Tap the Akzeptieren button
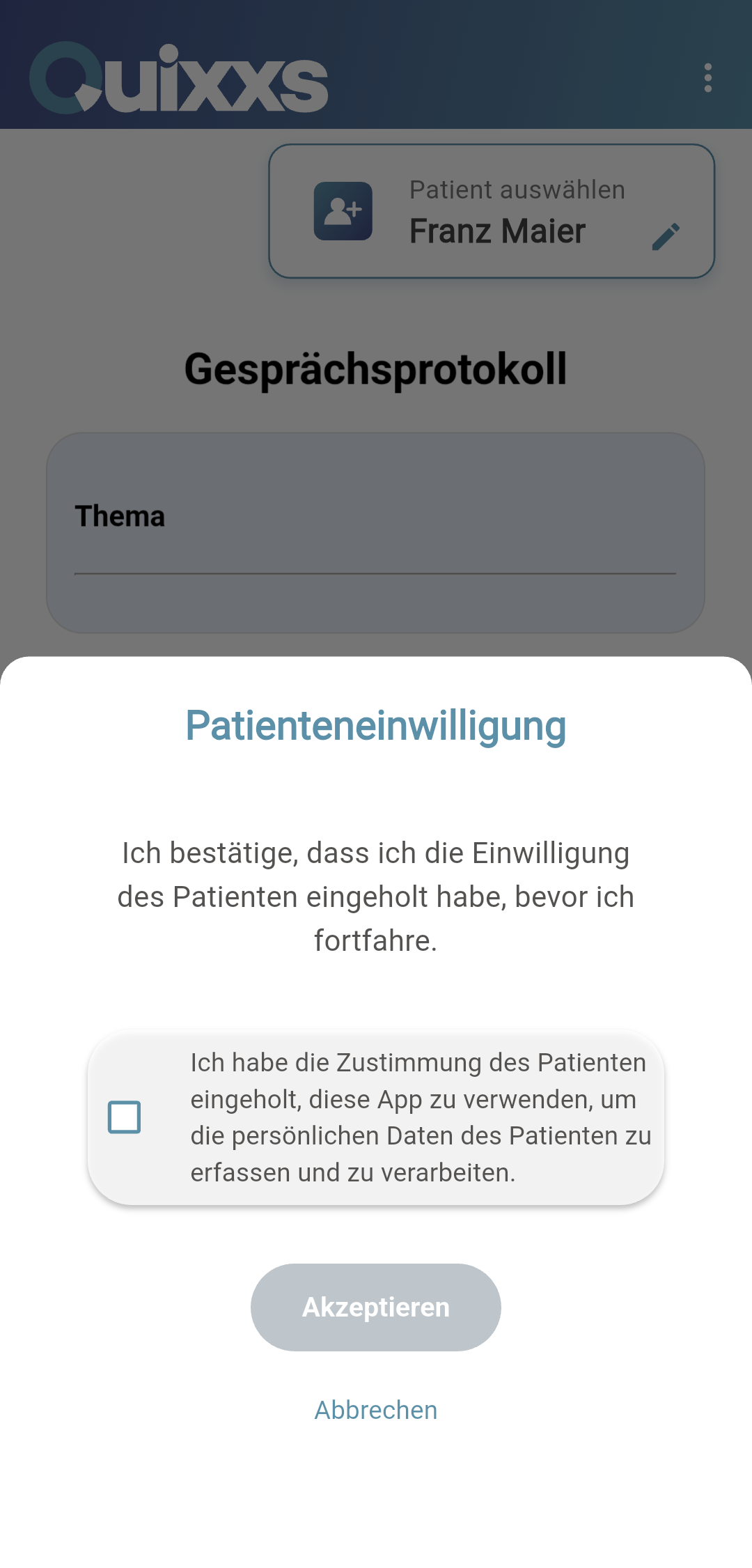This screenshot has width=752, height=1568. 376,1307
